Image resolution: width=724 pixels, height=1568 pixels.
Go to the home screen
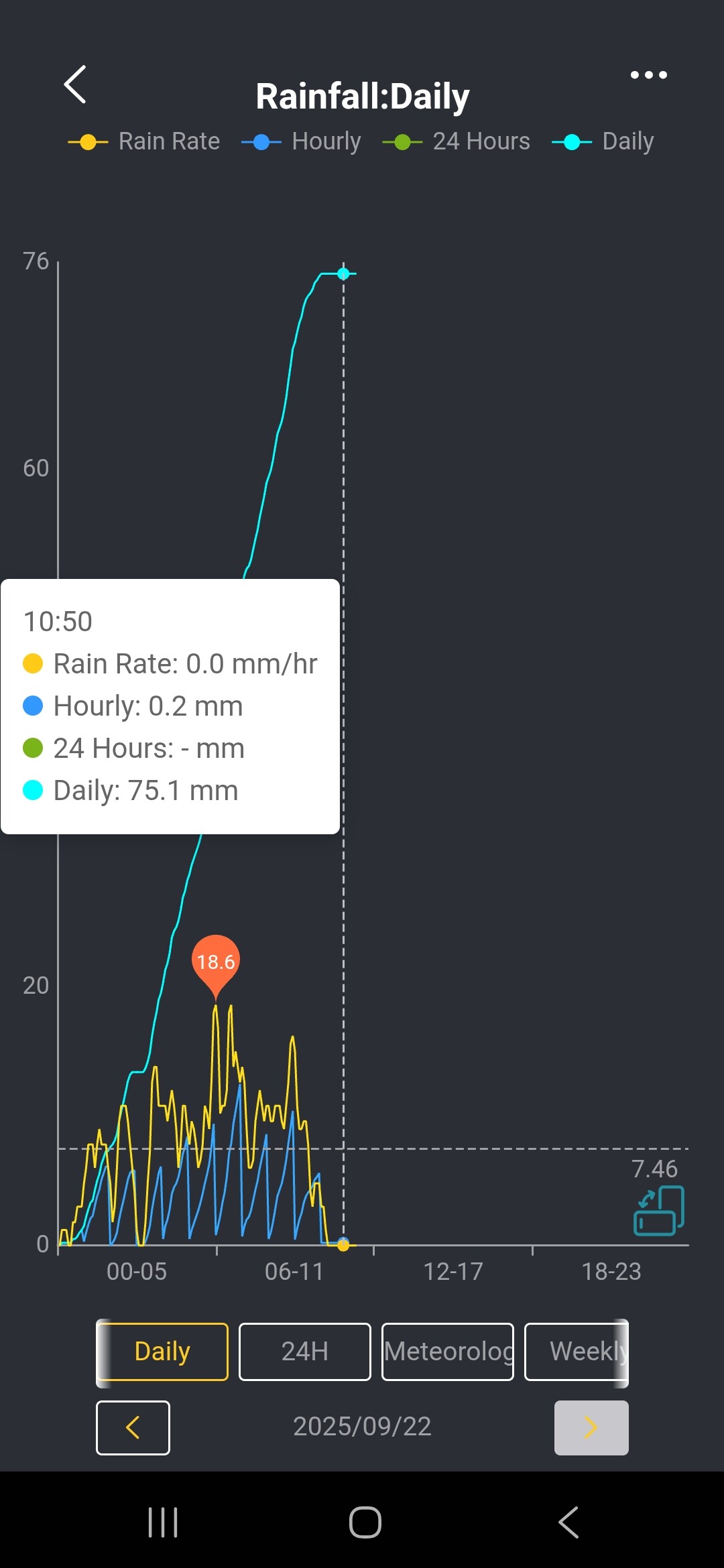tap(365, 1522)
